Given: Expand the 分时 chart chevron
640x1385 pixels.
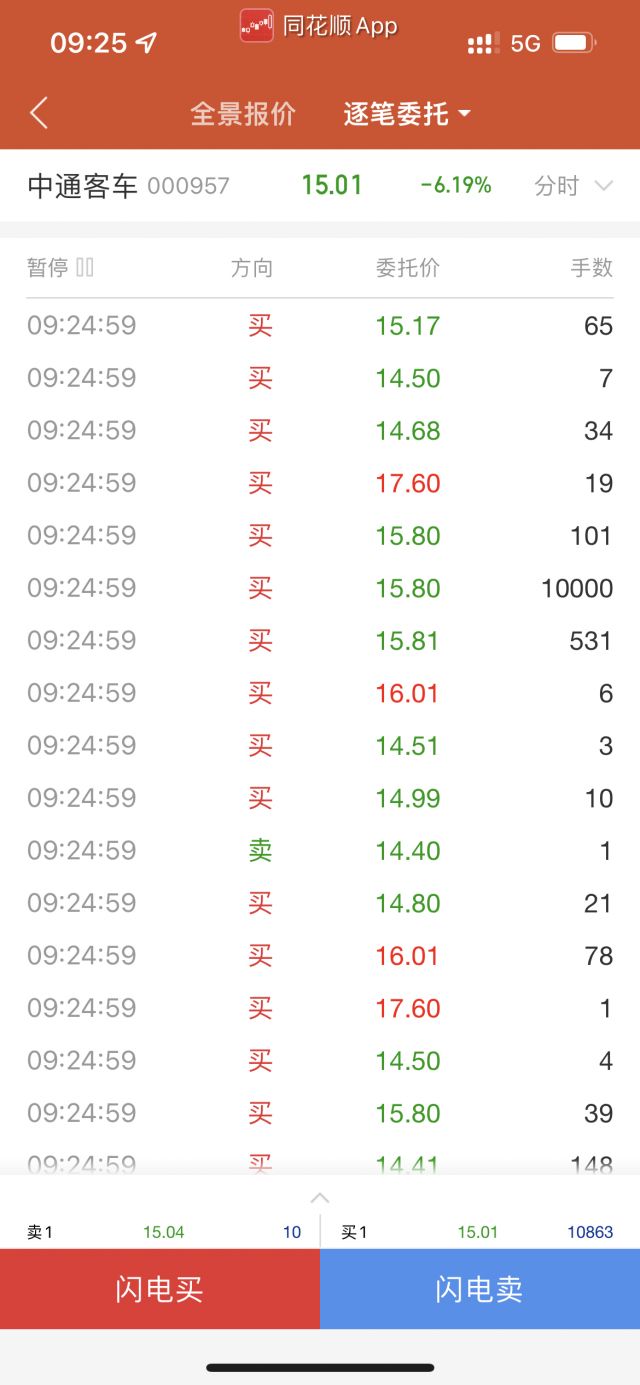Looking at the screenshot, I should tap(602, 186).
